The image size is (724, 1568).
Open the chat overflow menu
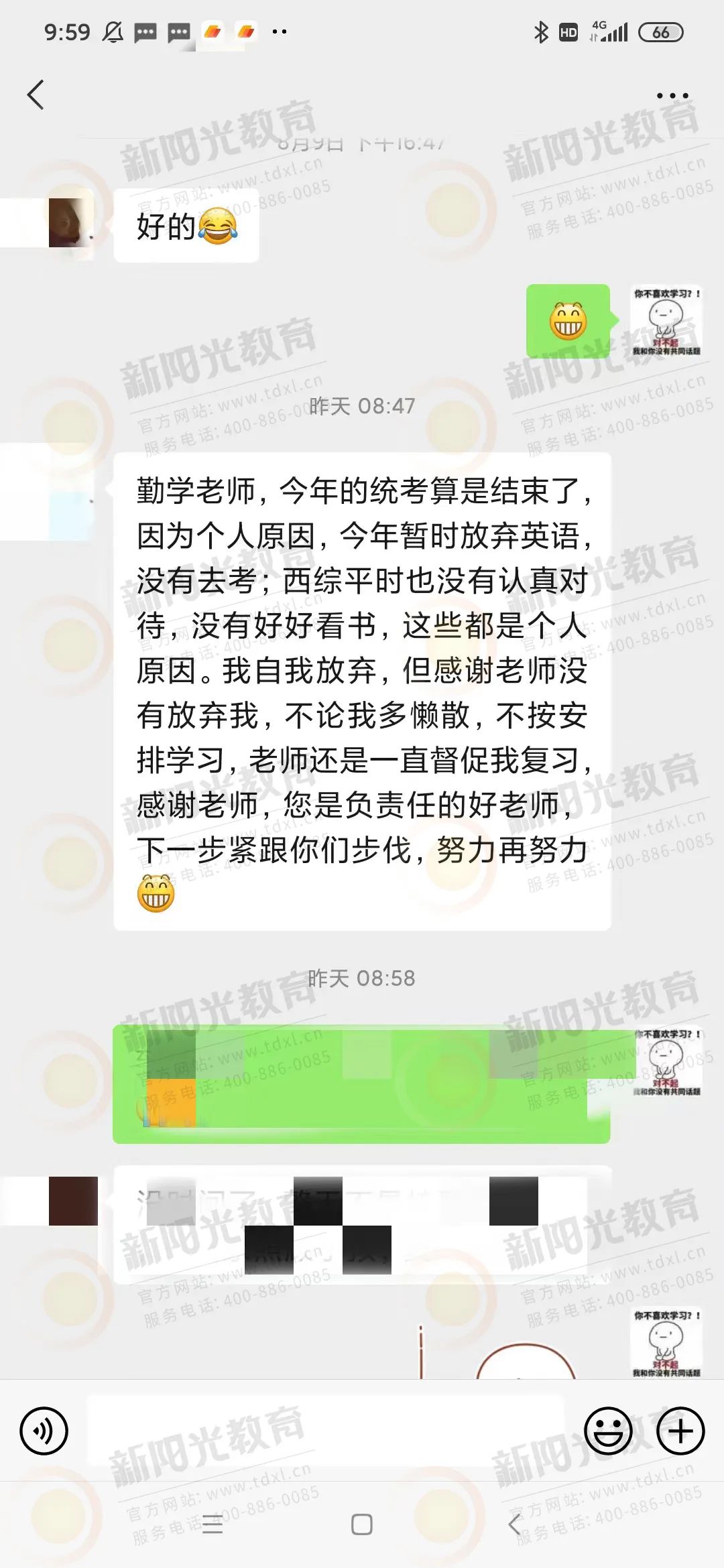tap(672, 96)
